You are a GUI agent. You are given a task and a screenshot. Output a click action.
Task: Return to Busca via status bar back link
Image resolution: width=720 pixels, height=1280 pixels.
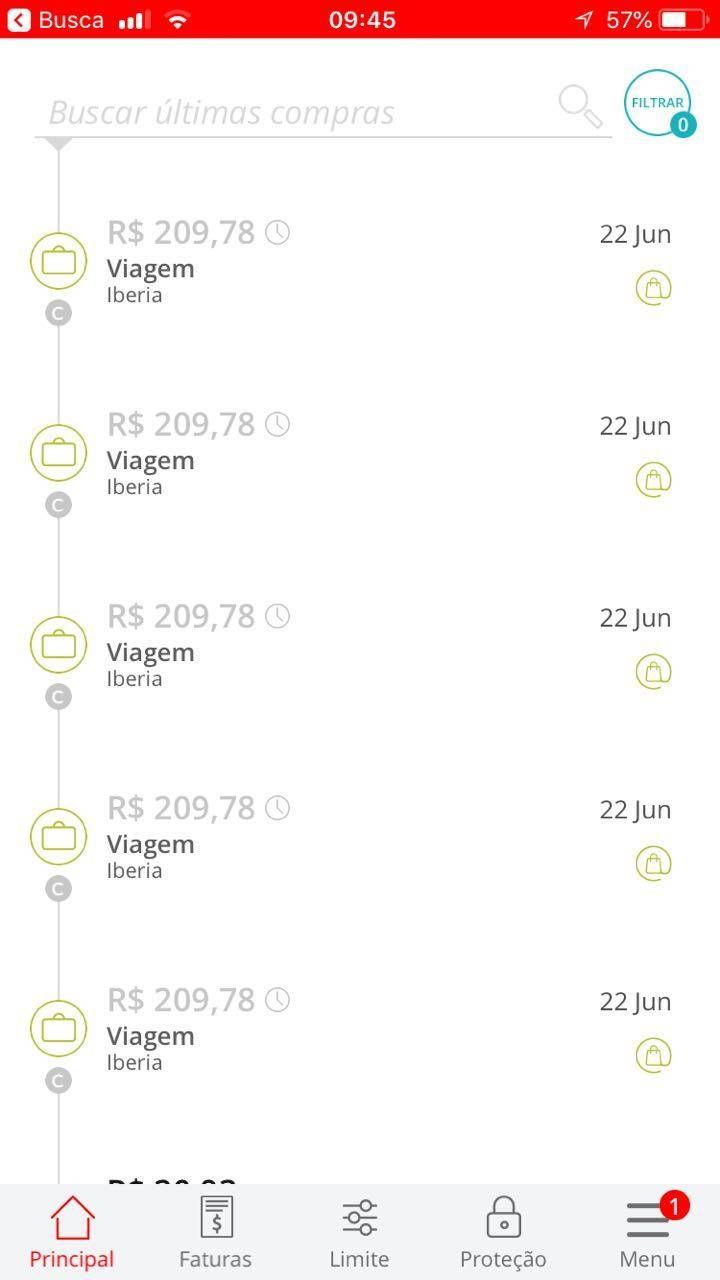[x=55, y=19]
